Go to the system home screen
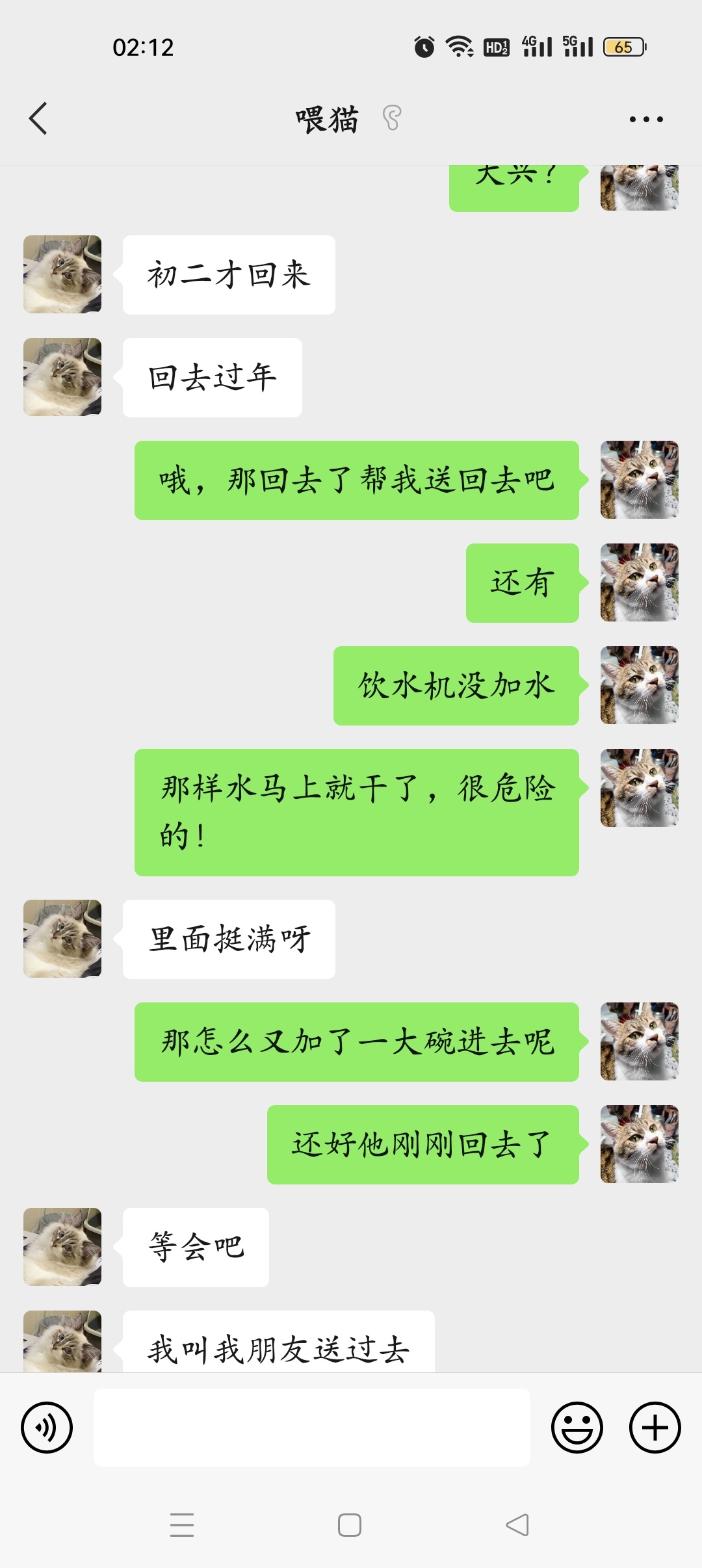The image size is (702, 1568). (350, 1525)
